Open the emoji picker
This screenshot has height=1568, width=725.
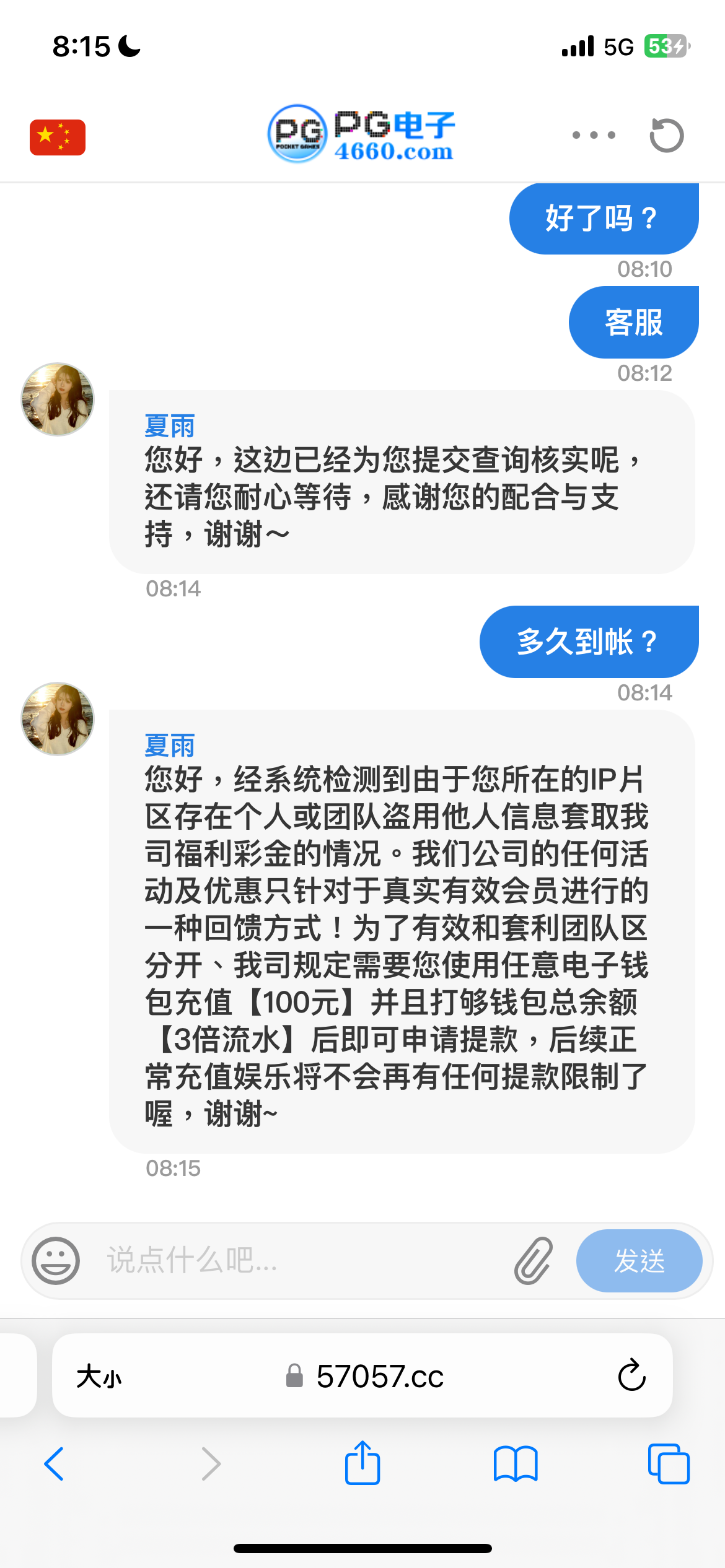pos(56,1260)
